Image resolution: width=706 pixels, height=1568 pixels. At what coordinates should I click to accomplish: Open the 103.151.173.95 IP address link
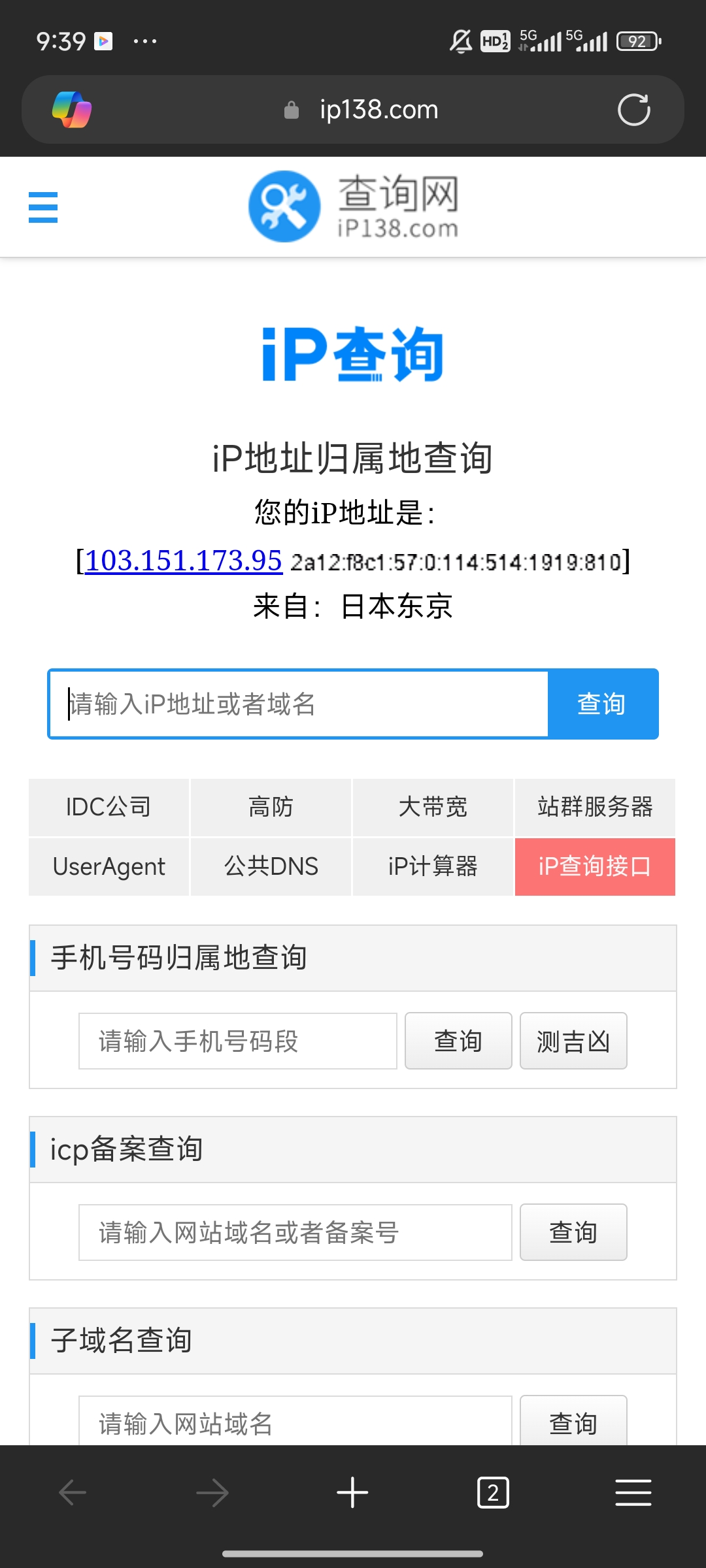184,561
